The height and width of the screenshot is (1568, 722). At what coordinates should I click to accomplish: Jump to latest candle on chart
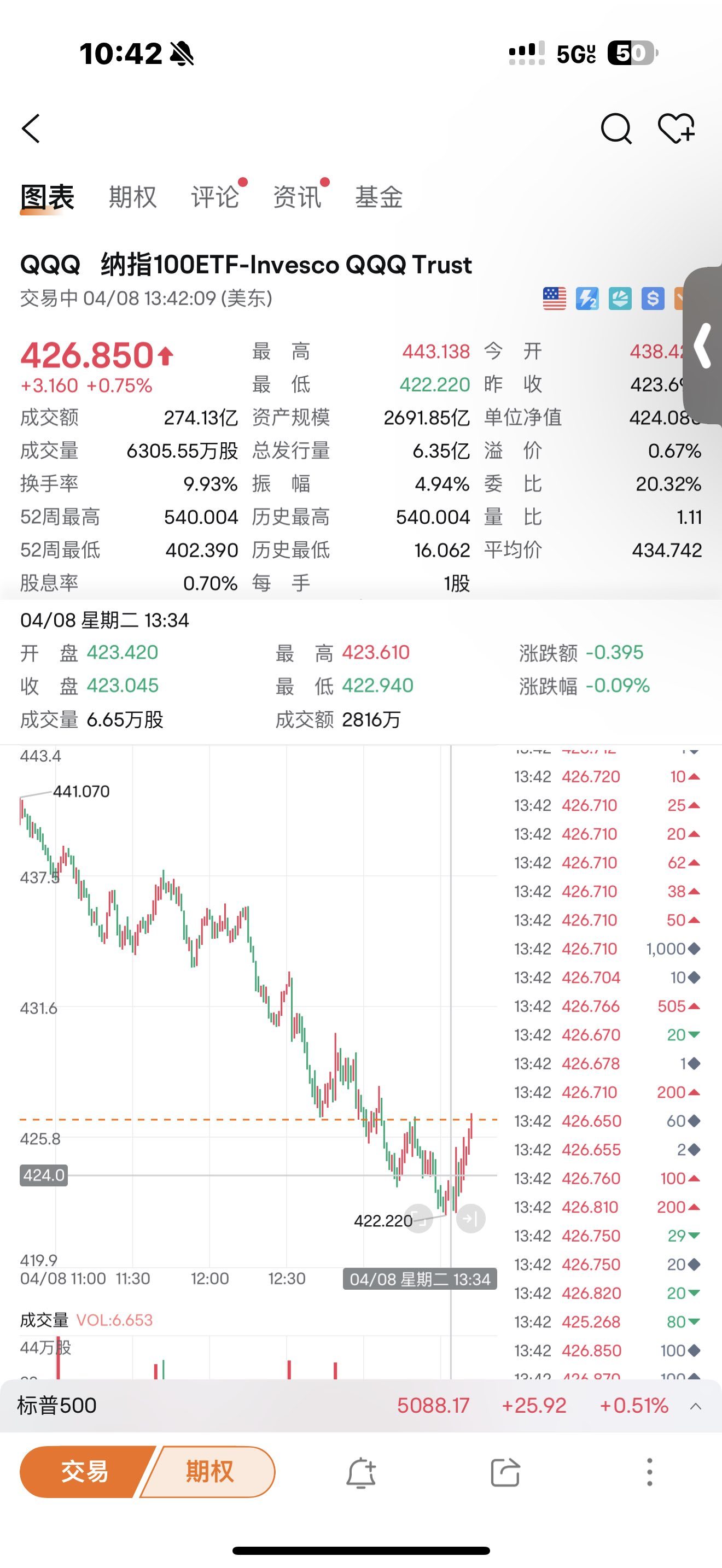point(470,1219)
